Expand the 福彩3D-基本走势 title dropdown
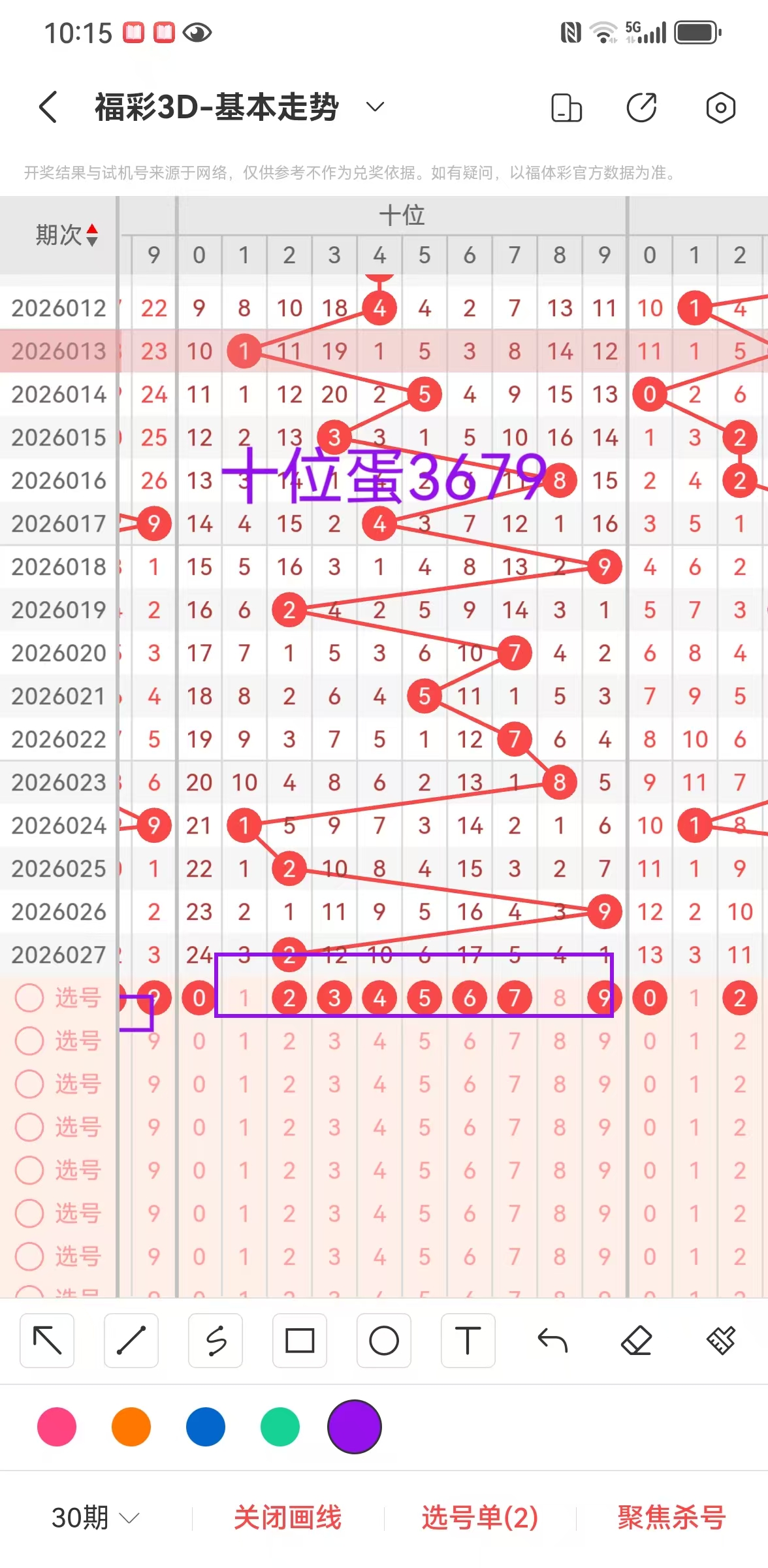This screenshot has height=1568, width=768. [x=375, y=106]
